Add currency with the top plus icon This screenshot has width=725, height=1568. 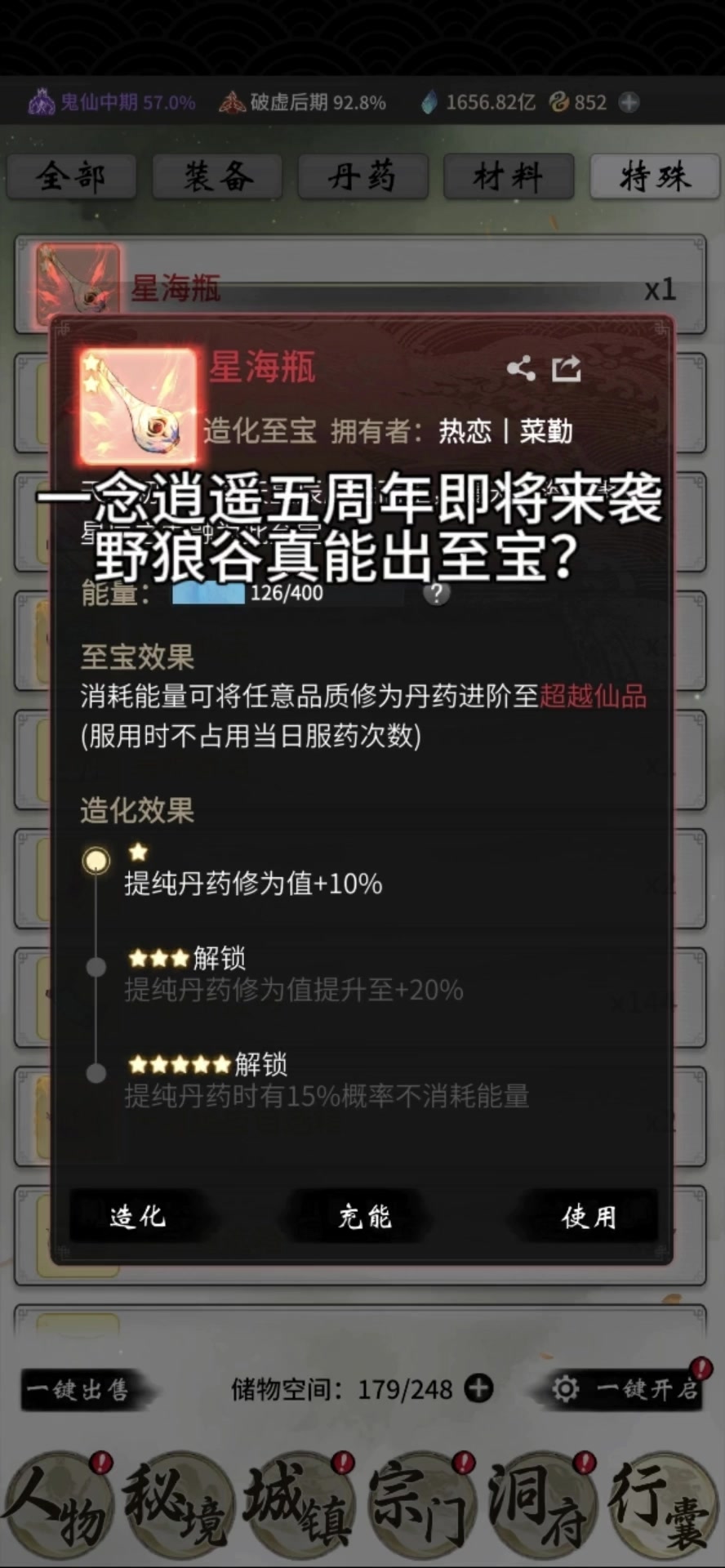click(629, 103)
